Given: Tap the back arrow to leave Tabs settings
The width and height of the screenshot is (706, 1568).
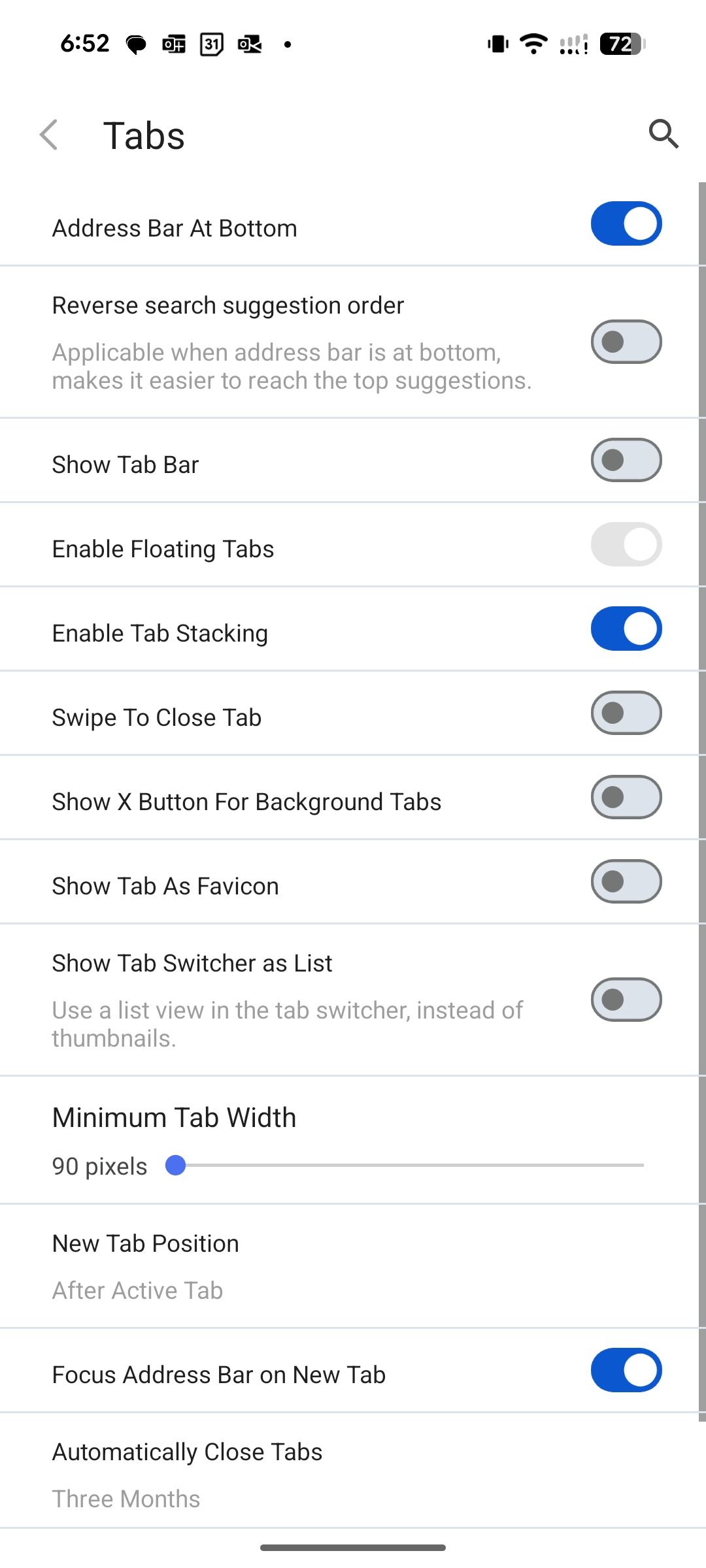Looking at the screenshot, I should [x=49, y=135].
